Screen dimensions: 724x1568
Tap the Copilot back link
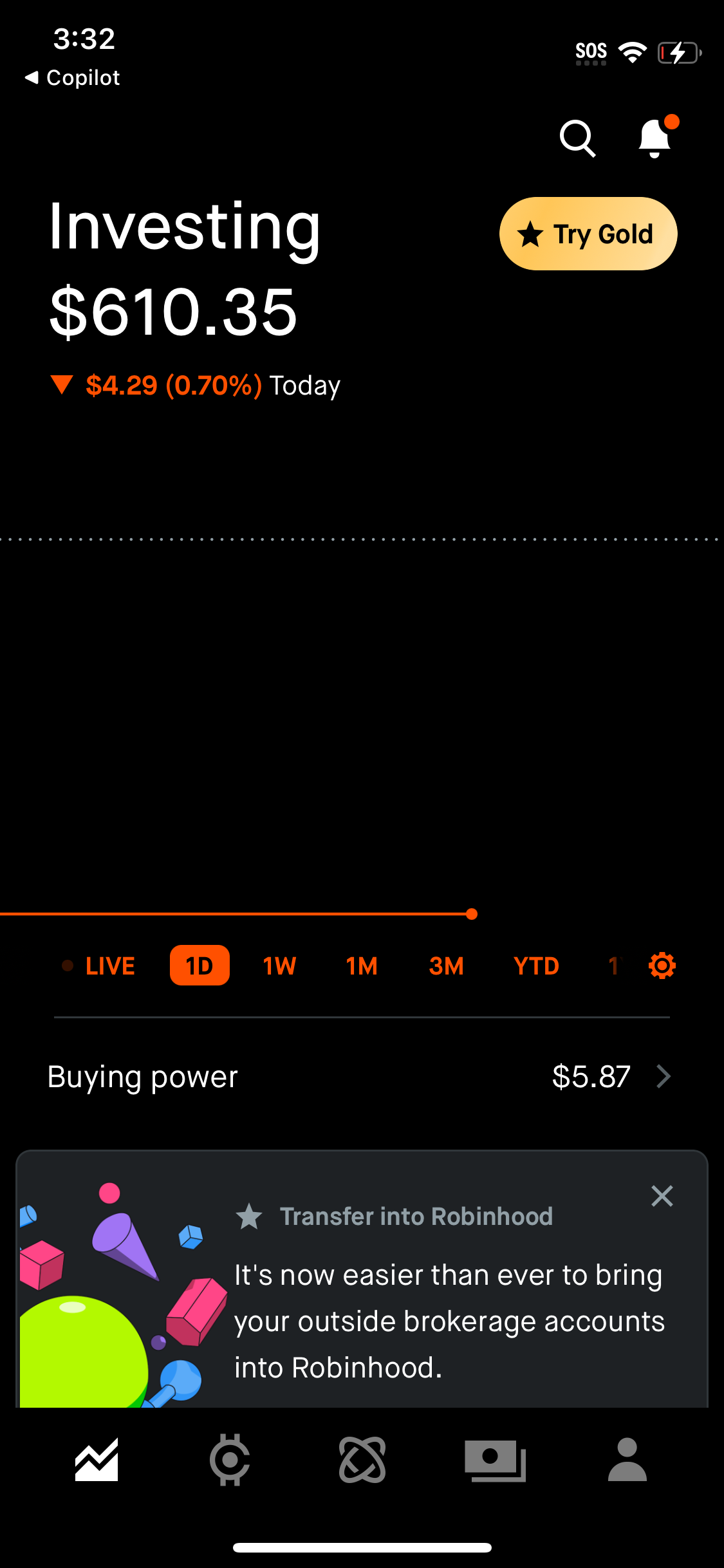coord(70,77)
